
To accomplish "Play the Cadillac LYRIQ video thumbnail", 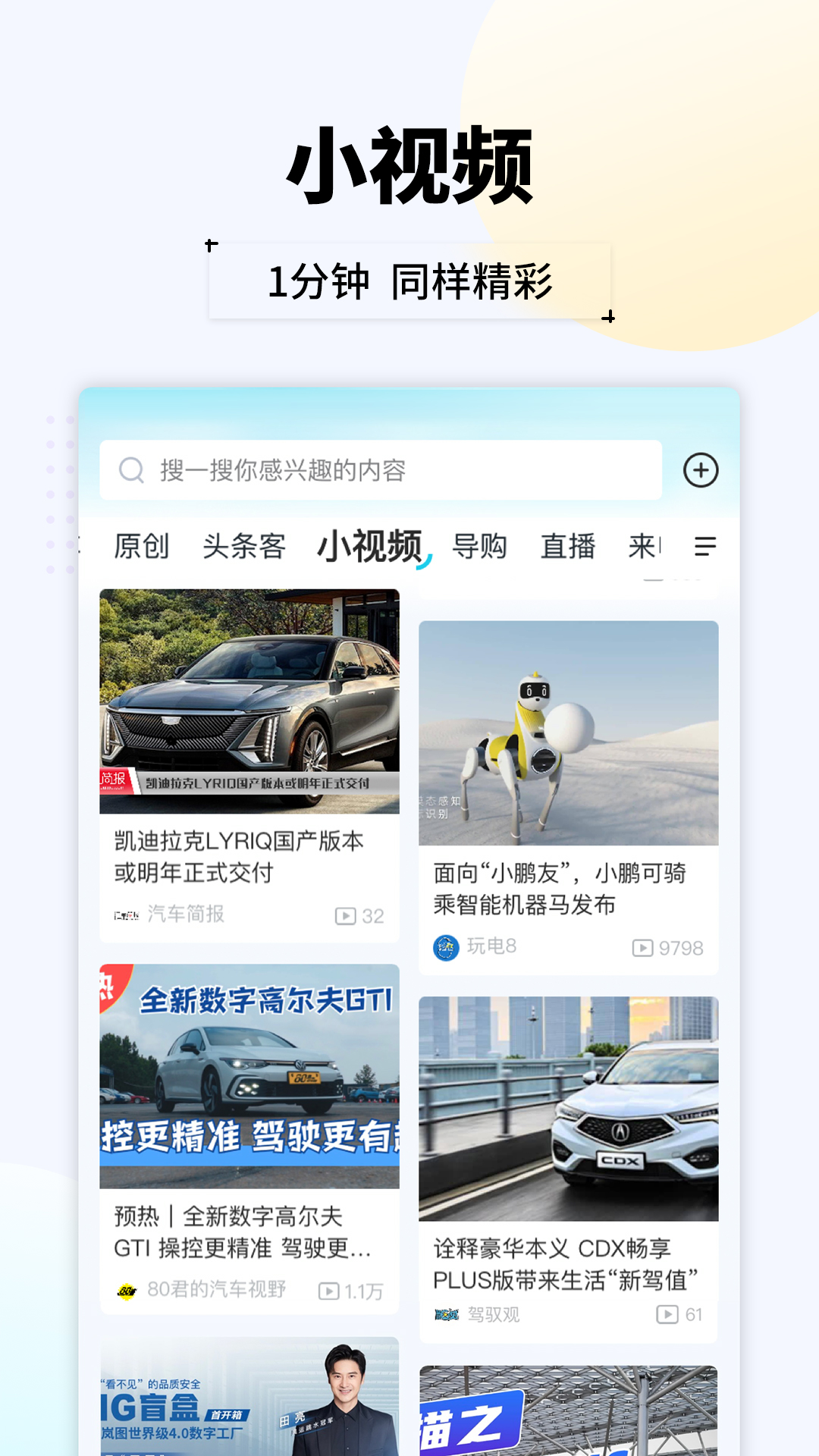I will click(249, 701).
